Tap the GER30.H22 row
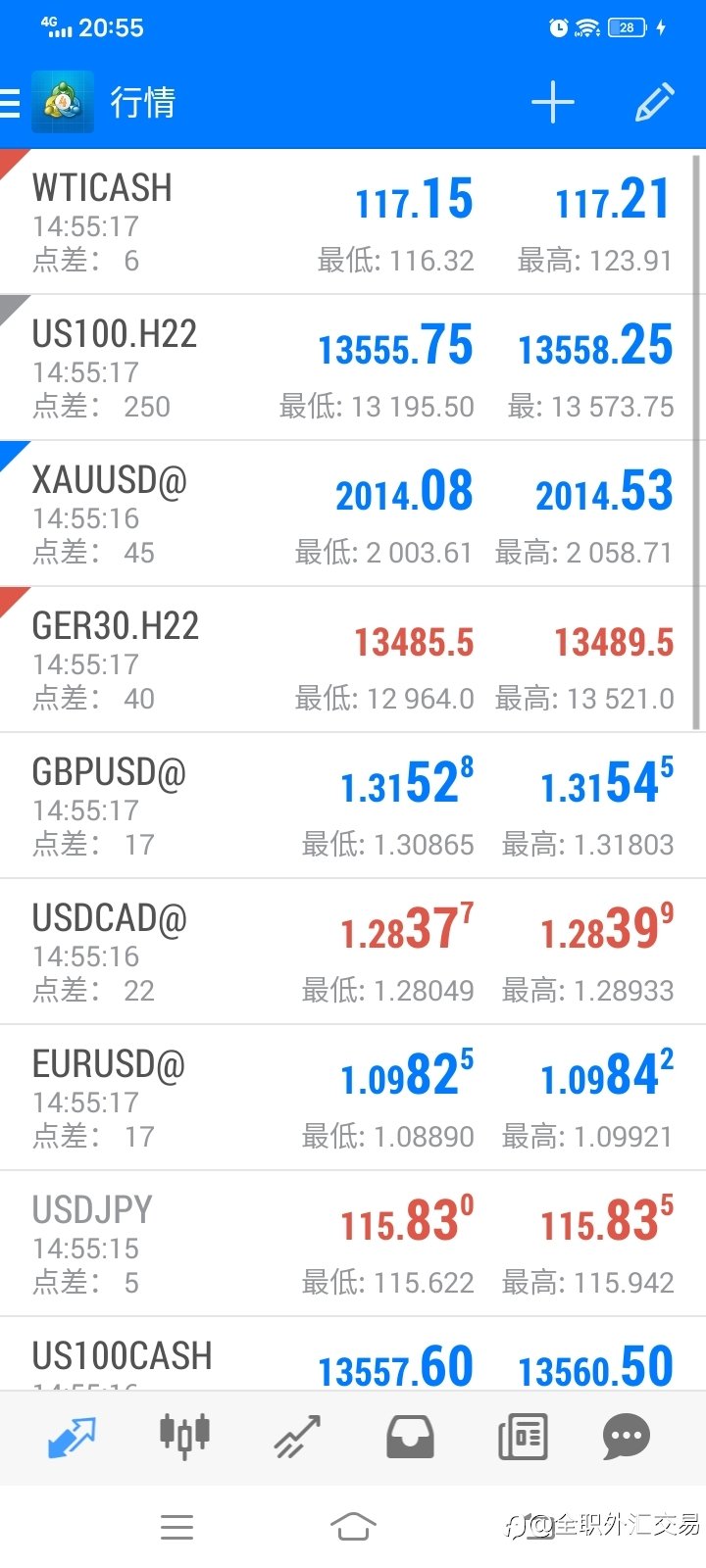 (x=347, y=660)
